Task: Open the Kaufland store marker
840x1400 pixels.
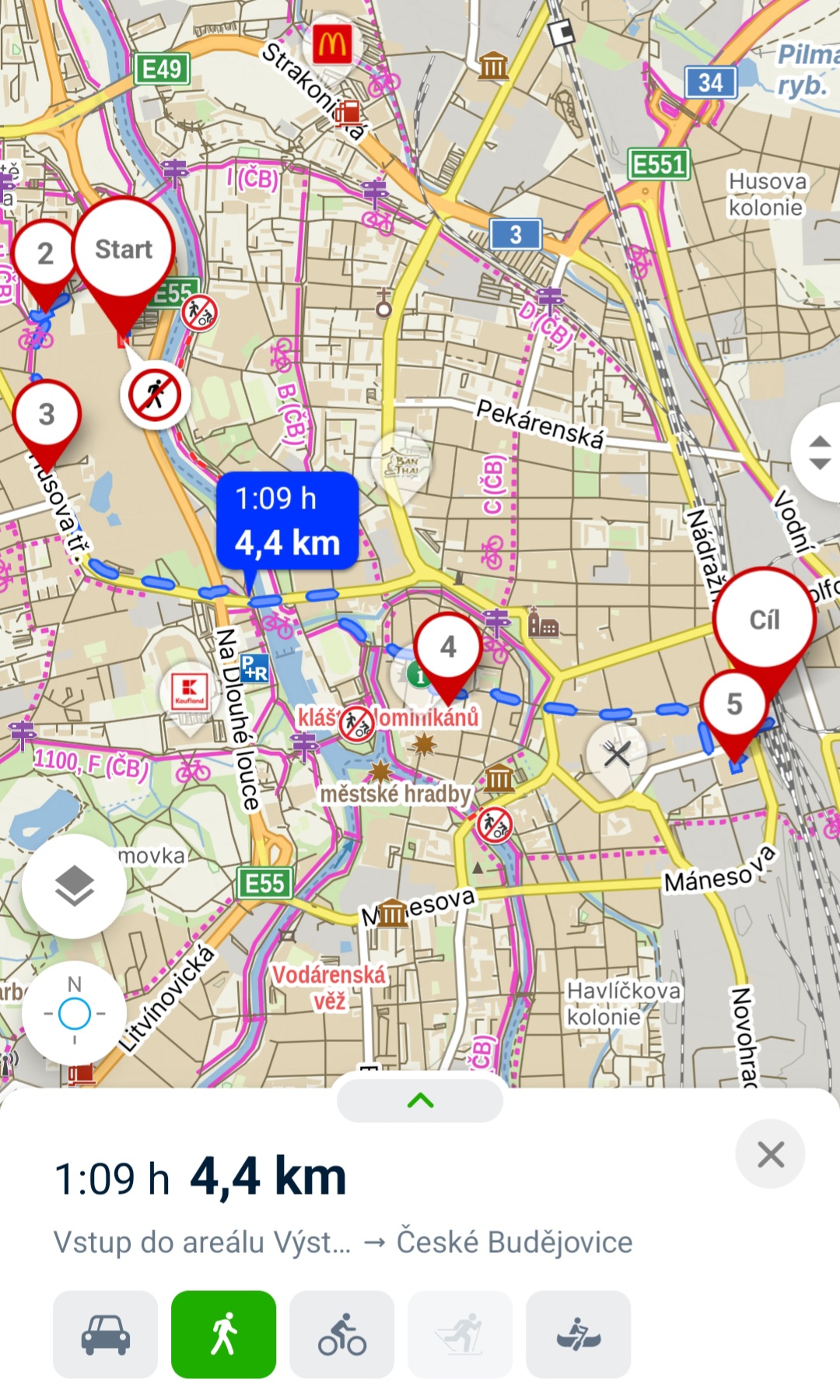Action: pos(190,689)
